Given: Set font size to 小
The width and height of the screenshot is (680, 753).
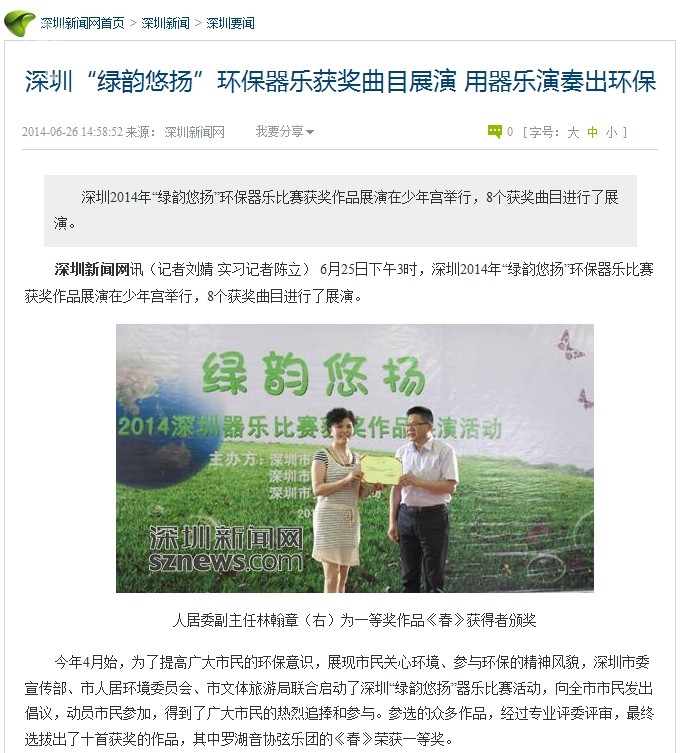Looking at the screenshot, I should tap(610, 132).
